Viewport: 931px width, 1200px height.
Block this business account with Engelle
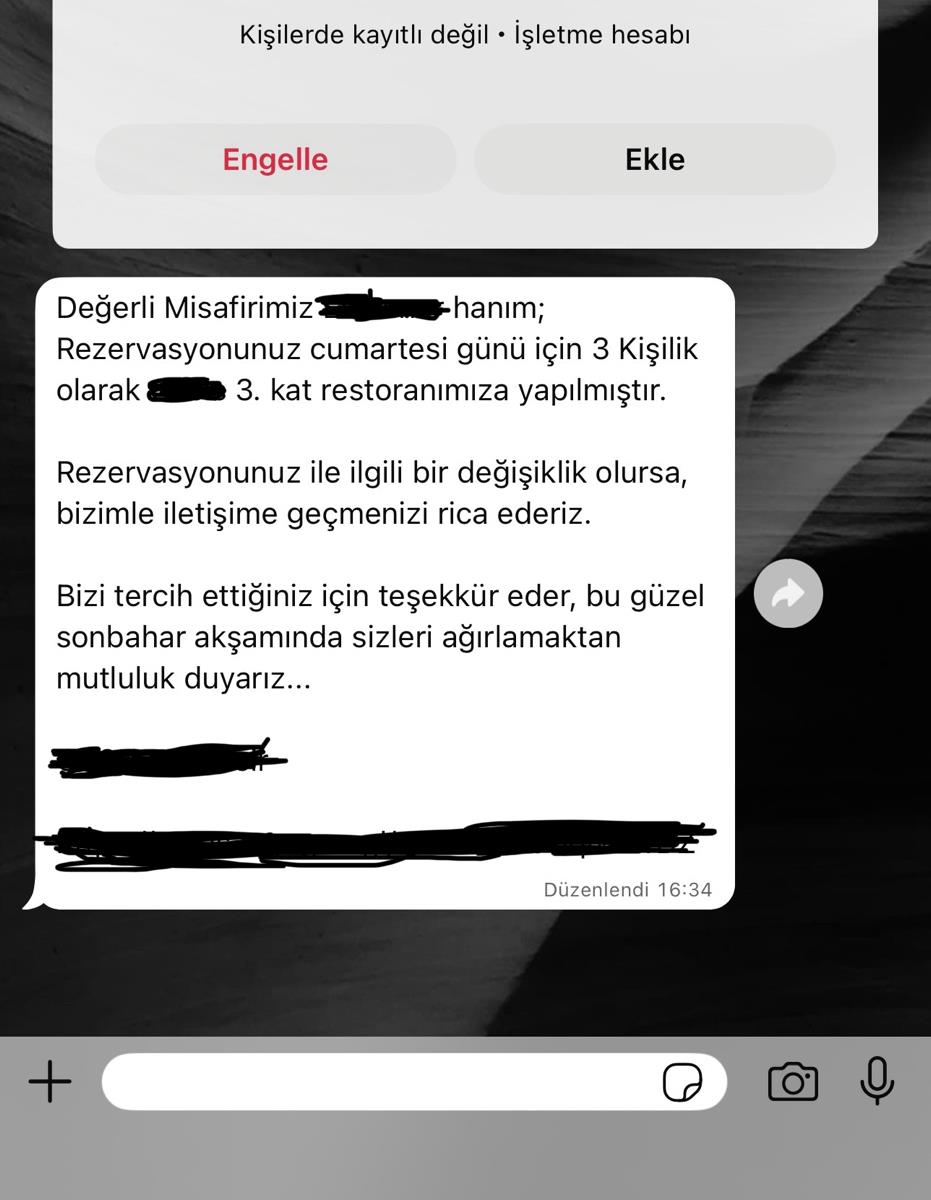click(275, 160)
